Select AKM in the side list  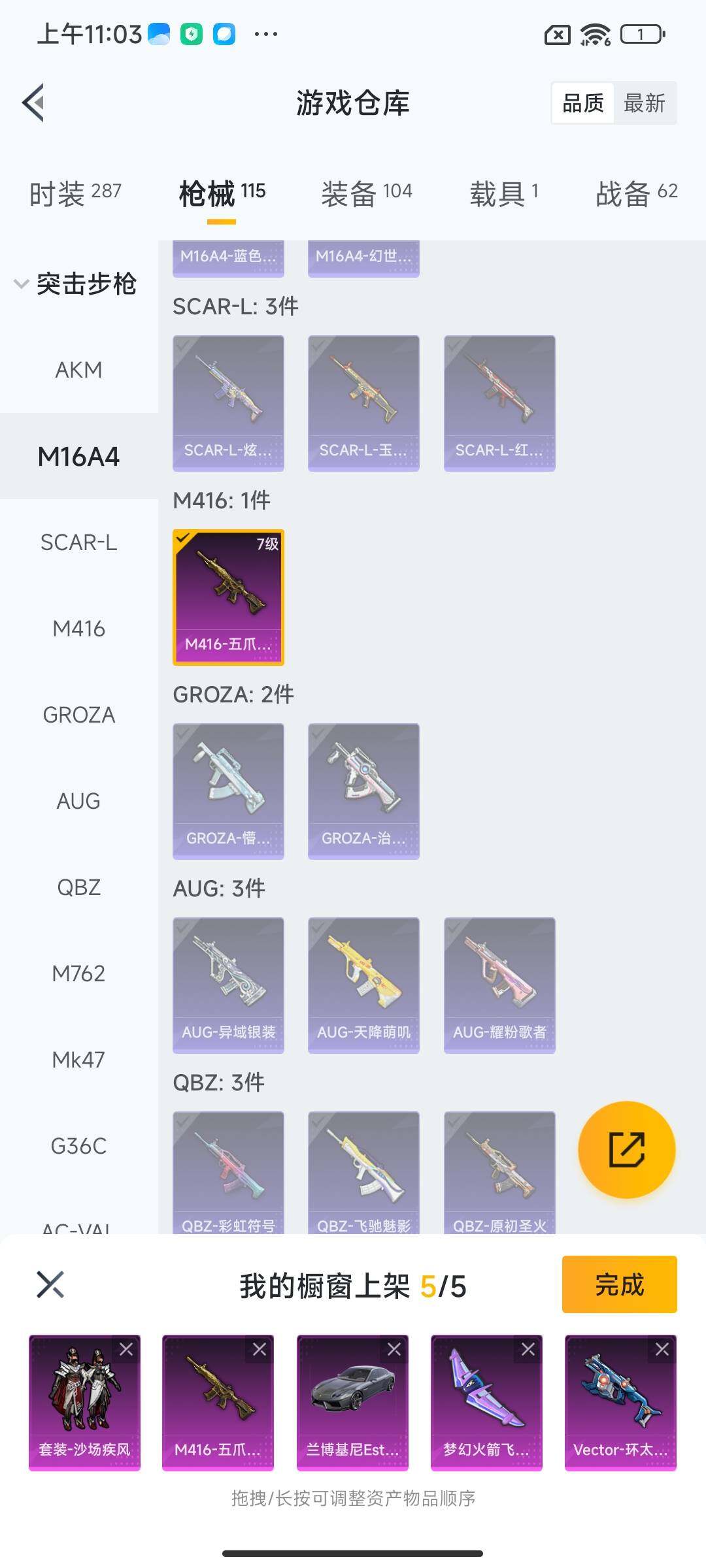point(78,370)
